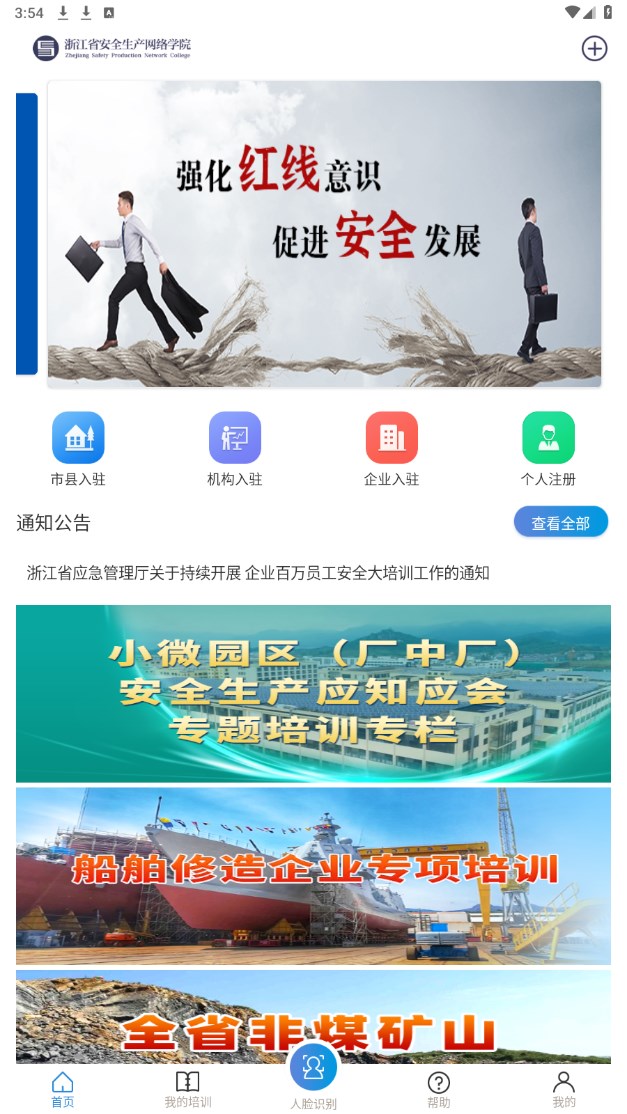Launch 人脸识别 face recognition
Image resolution: width=627 pixels, height=1114 pixels.
[313, 1070]
